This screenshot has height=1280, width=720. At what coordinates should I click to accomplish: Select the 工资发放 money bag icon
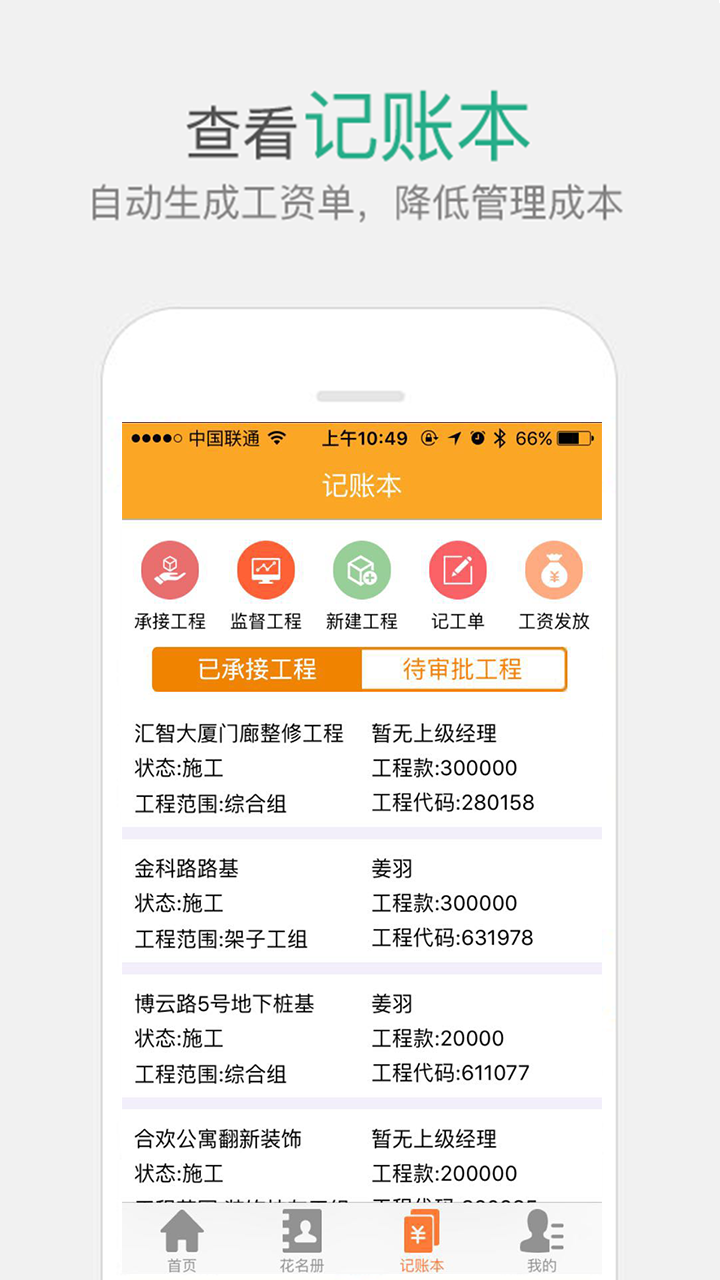553,568
